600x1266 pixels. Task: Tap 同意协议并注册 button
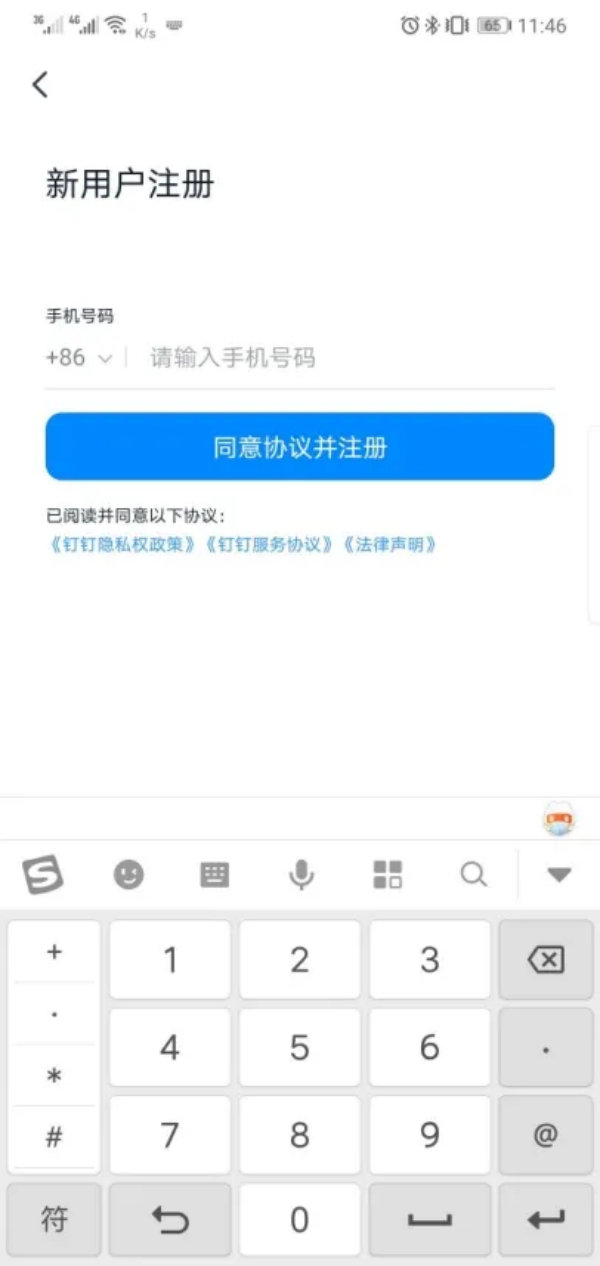[x=300, y=446]
